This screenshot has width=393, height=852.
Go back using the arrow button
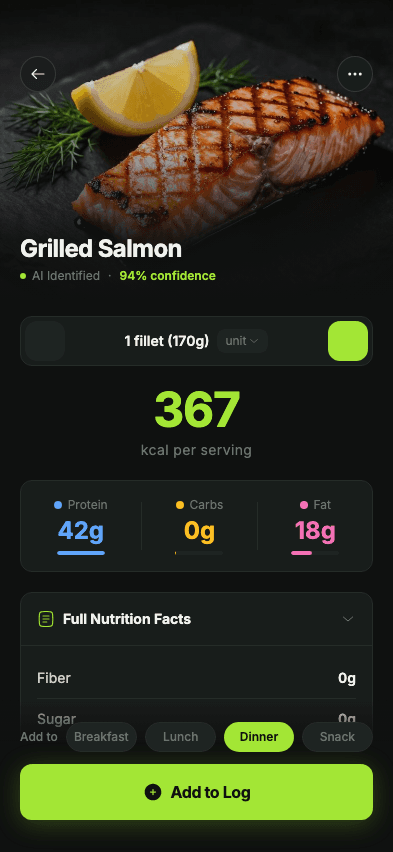tap(38, 74)
